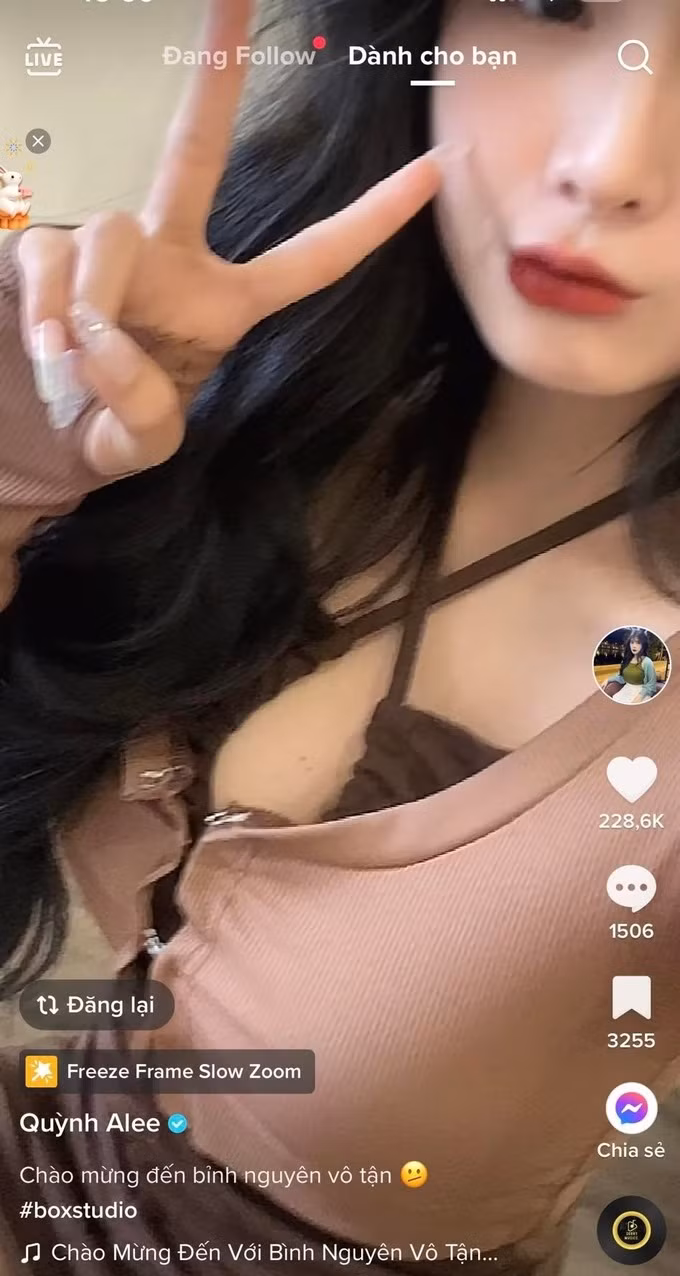Tap the spinning music disc
This screenshot has width=680, height=1276.
pyautogui.click(x=631, y=1230)
